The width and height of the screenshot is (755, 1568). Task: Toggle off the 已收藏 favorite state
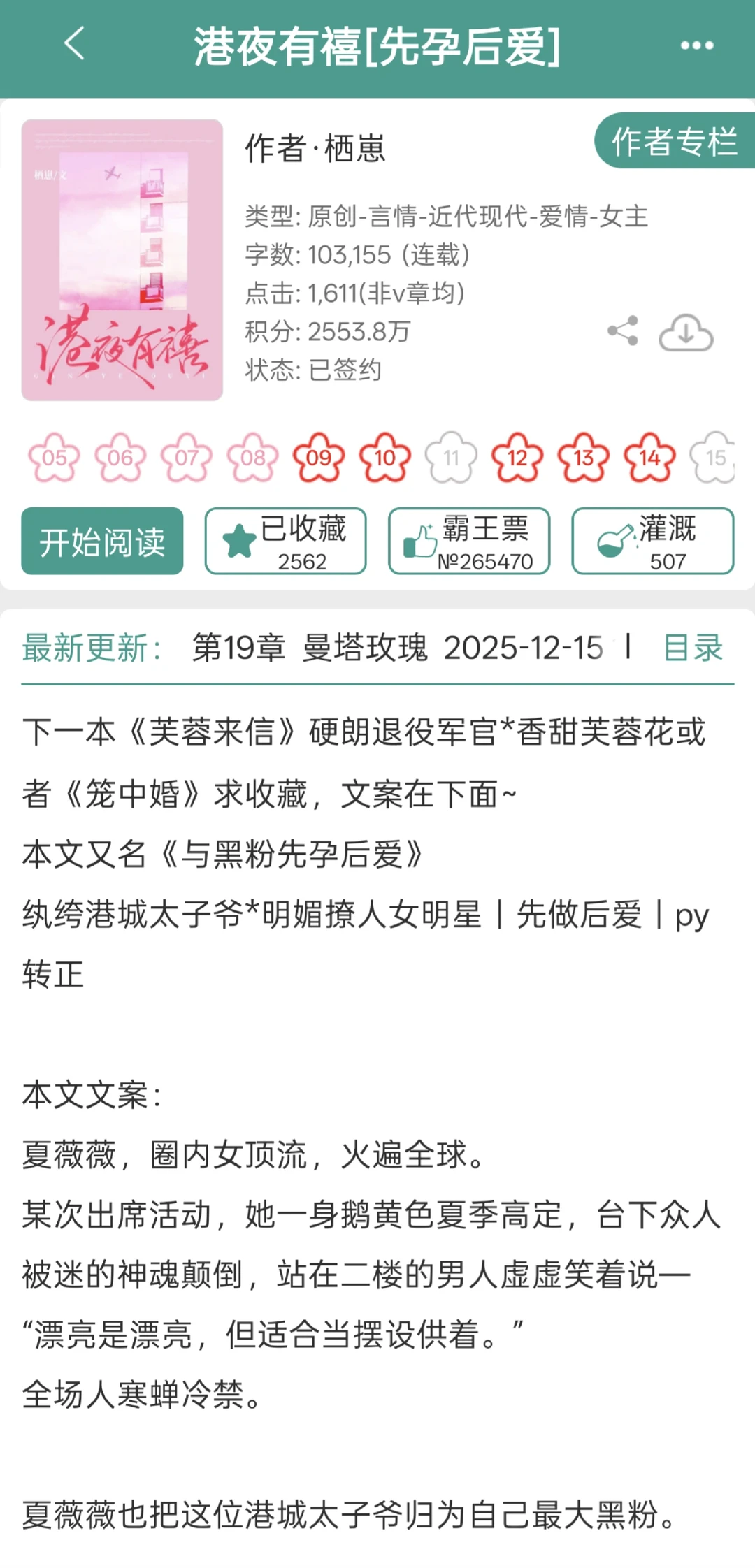tap(284, 542)
